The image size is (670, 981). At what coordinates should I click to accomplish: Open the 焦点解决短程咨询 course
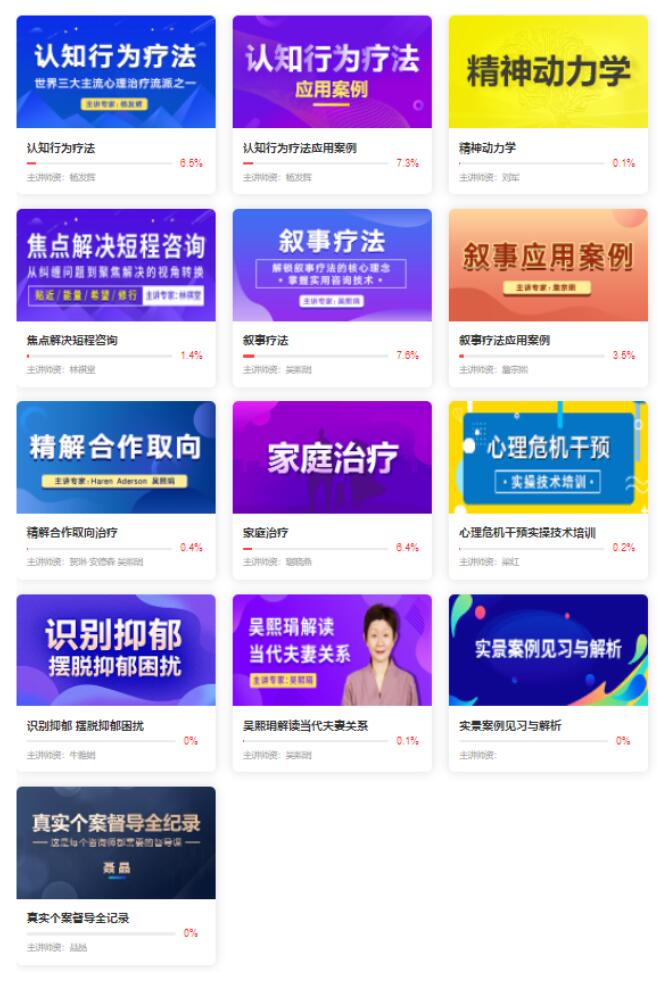point(116,265)
